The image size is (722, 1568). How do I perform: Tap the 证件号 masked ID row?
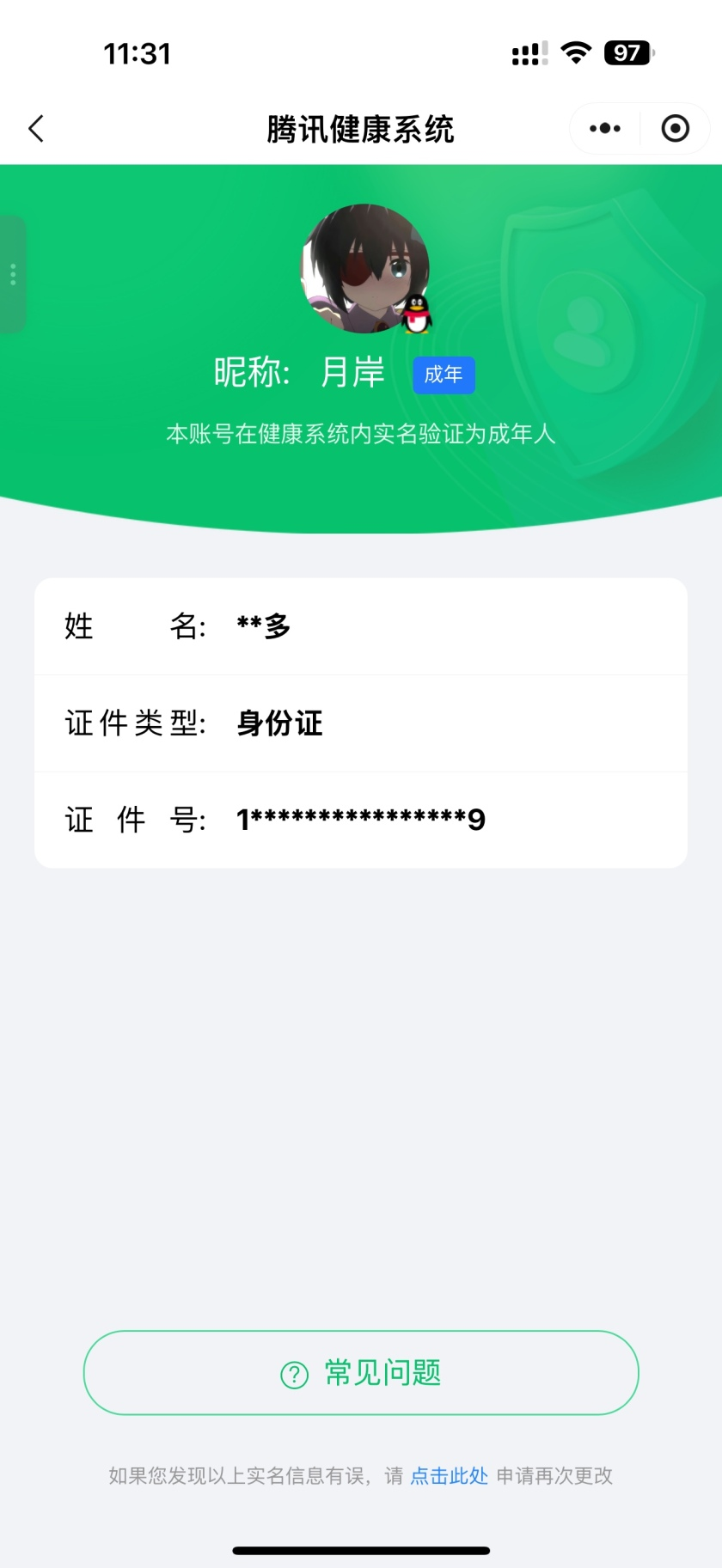point(361,818)
